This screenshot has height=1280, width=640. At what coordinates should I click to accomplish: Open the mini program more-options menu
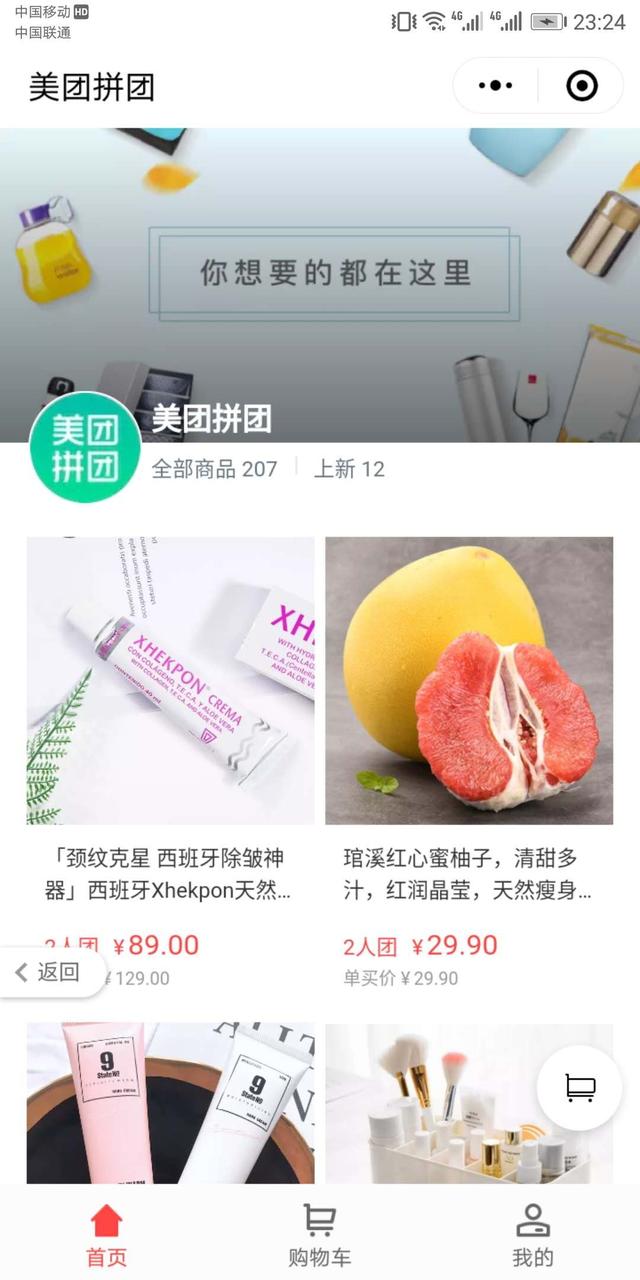click(495, 86)
